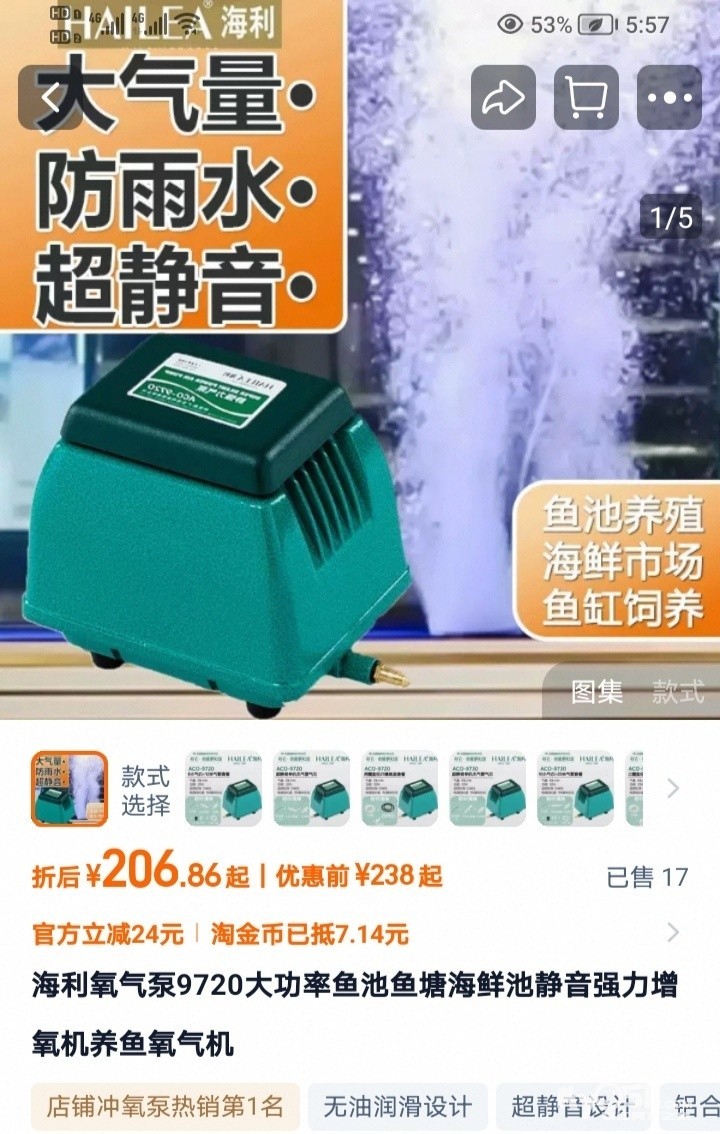720x1134 pixels.
Task: Select the highlighted main image thumbnail
Action: point(69,789)
